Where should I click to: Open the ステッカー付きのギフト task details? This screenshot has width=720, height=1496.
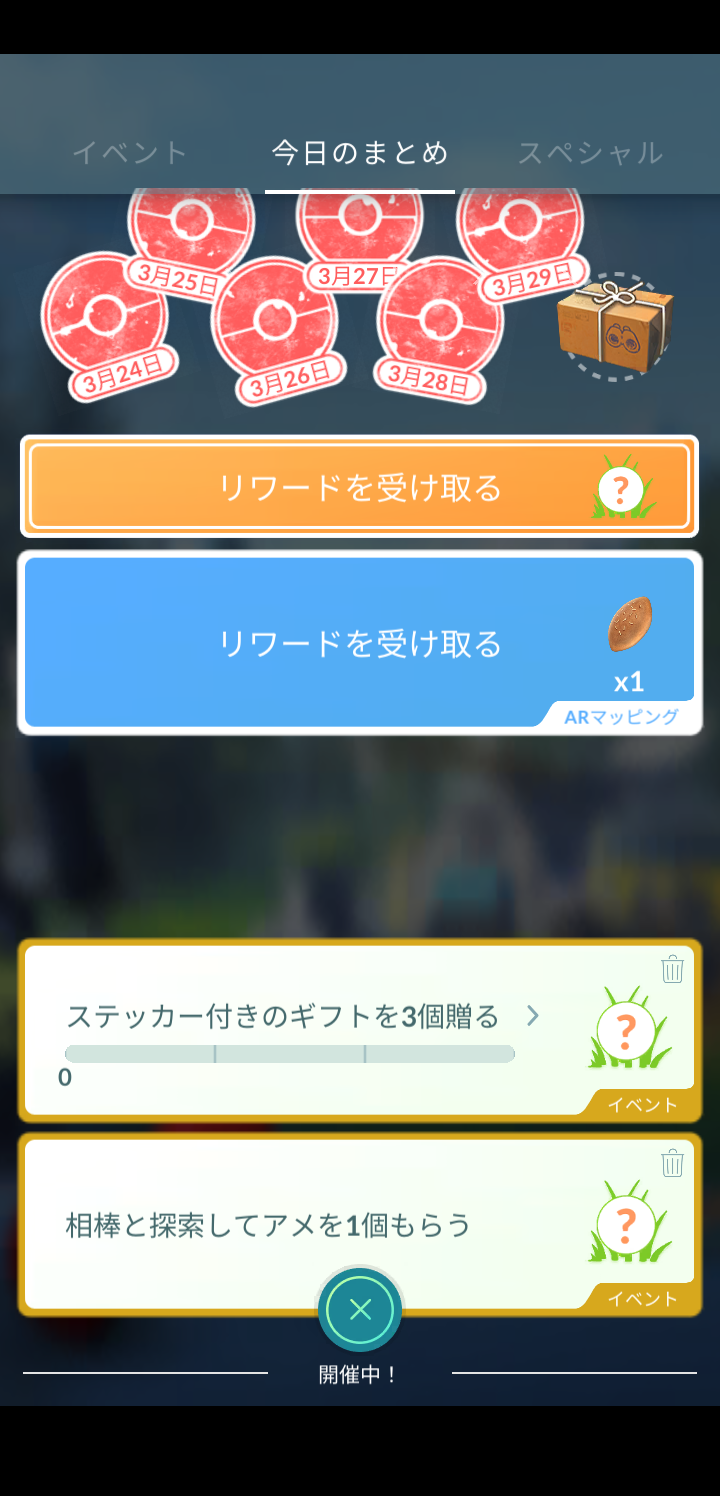pyautogui.click(x=532, y=1017)
